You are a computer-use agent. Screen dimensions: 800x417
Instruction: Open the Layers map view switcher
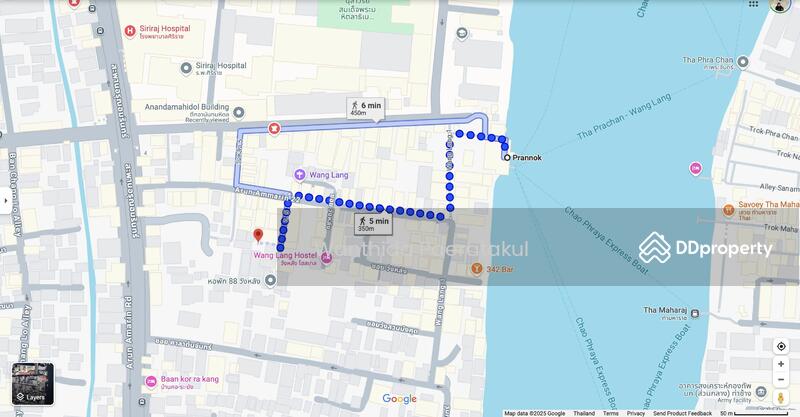click(32, 384)
